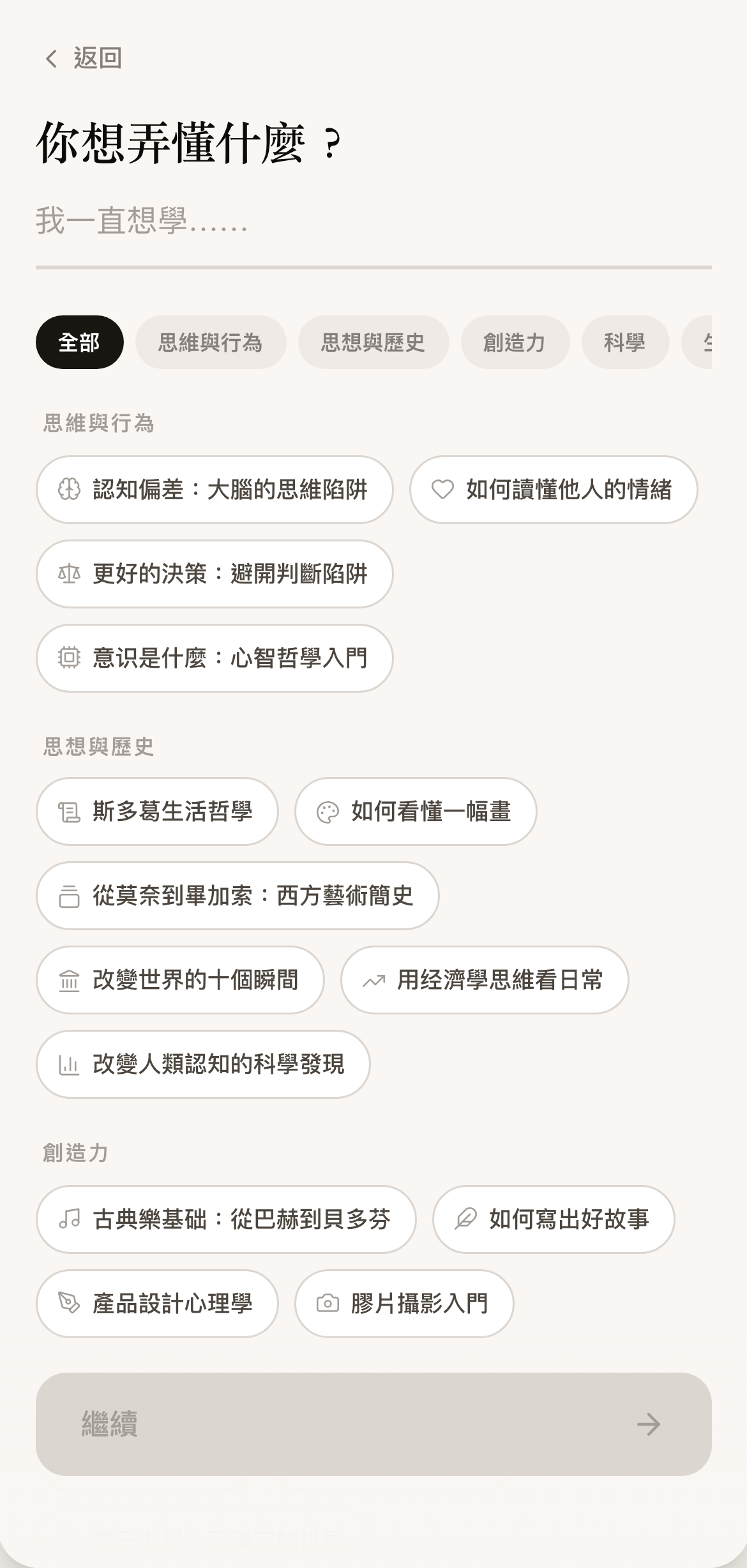Switch to the 思想與歷史 filter
The width and height of the screenshot is (747, 1568).
[x=373, y=342]
